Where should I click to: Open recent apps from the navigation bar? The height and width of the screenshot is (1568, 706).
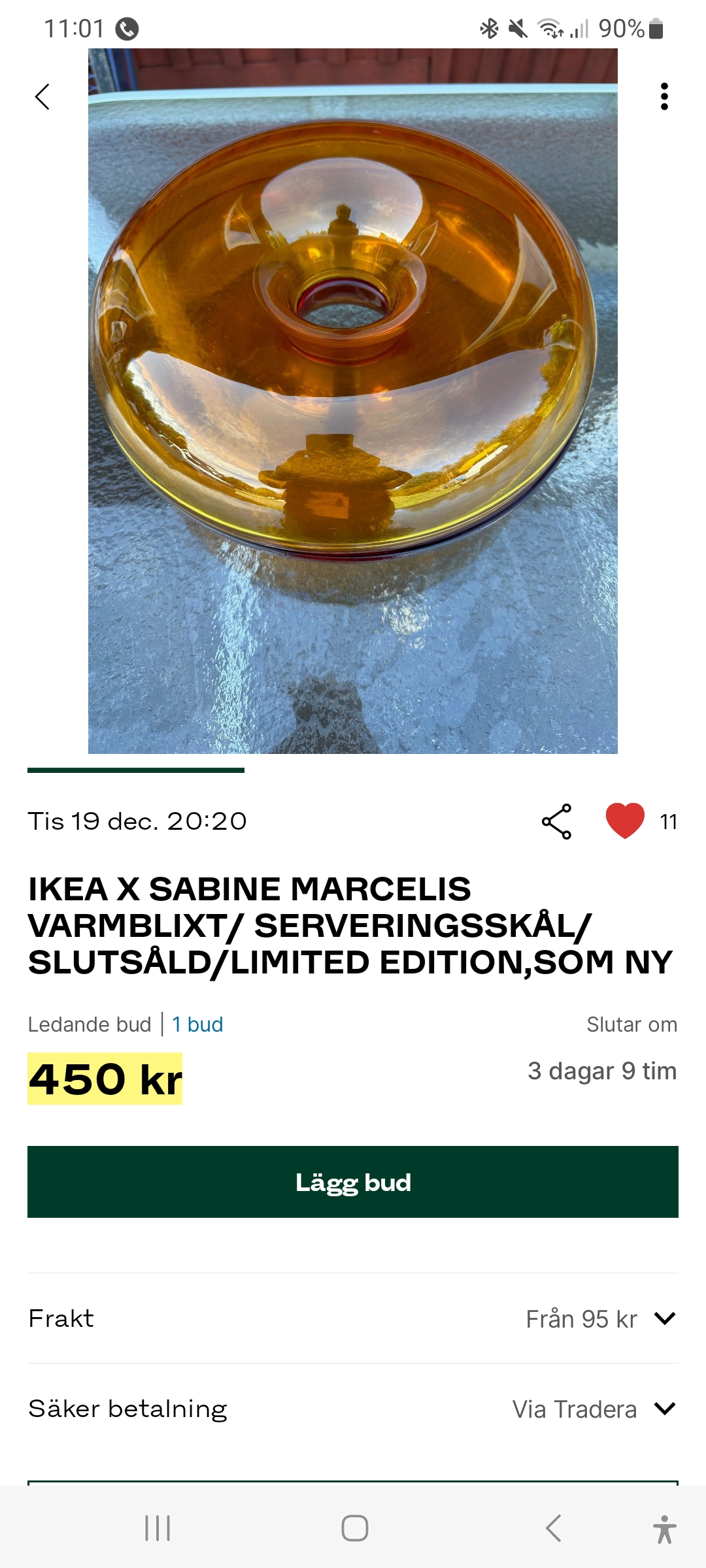[x=158, y=1528]
